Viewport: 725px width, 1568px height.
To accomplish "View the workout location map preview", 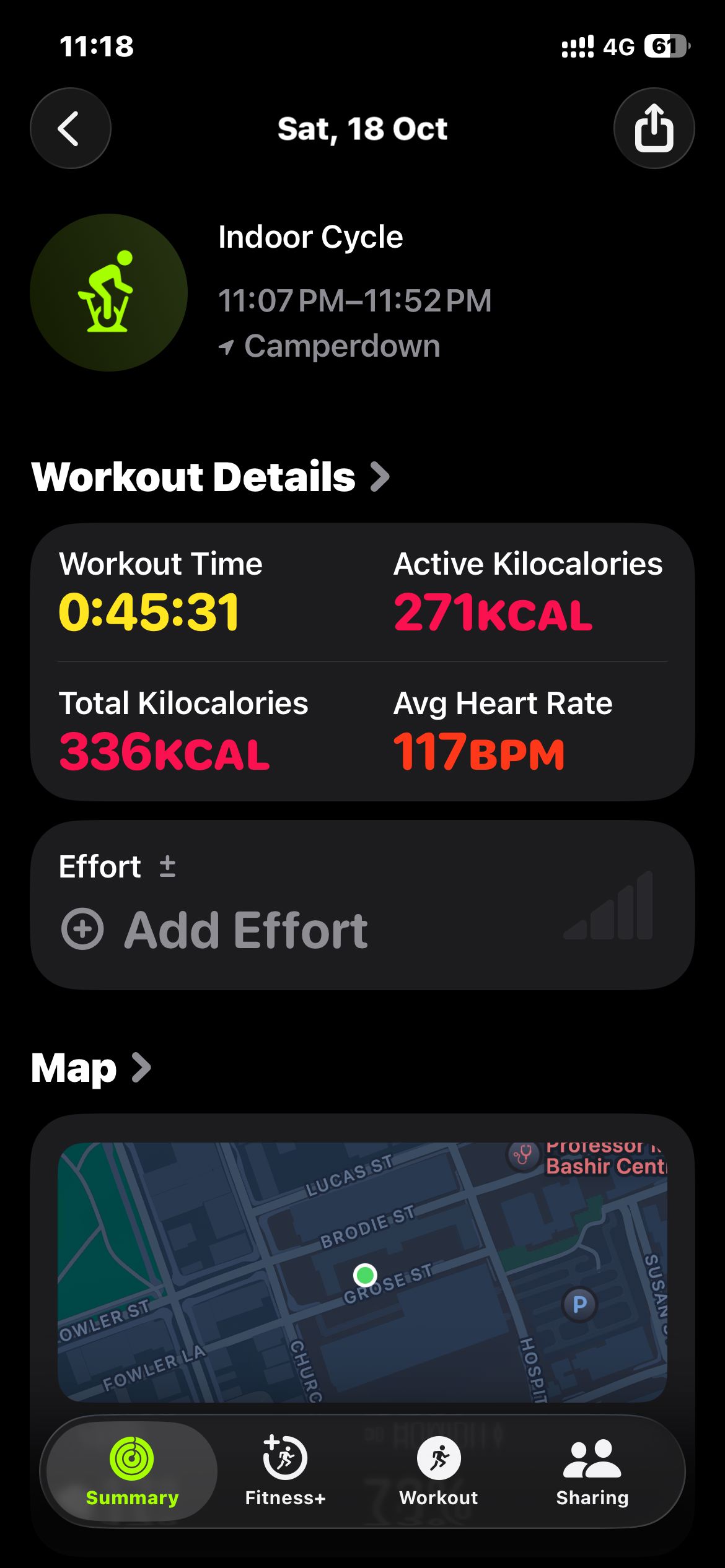I will (362, 1271).
